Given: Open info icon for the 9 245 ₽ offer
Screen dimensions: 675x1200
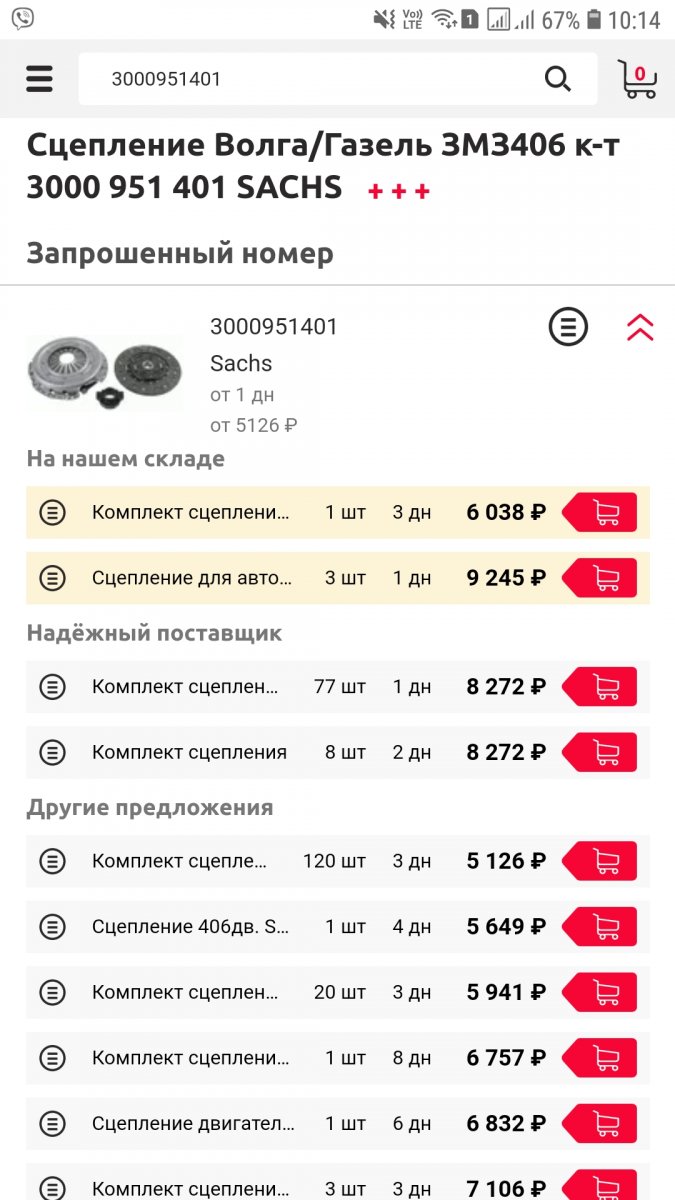Looking at the screenshot, I should (x=52, y=578).
